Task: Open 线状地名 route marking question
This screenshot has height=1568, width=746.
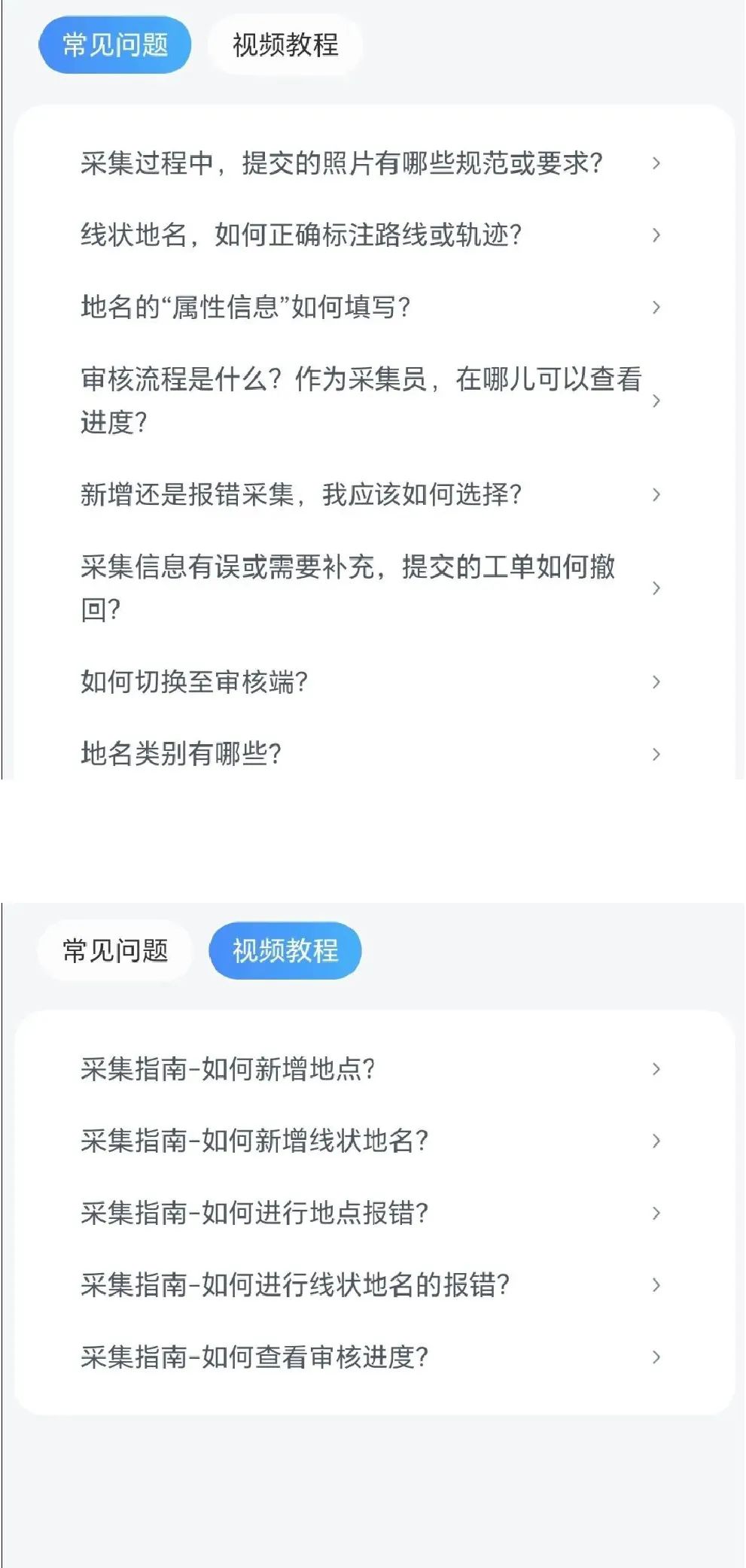Action: [373, 235]
